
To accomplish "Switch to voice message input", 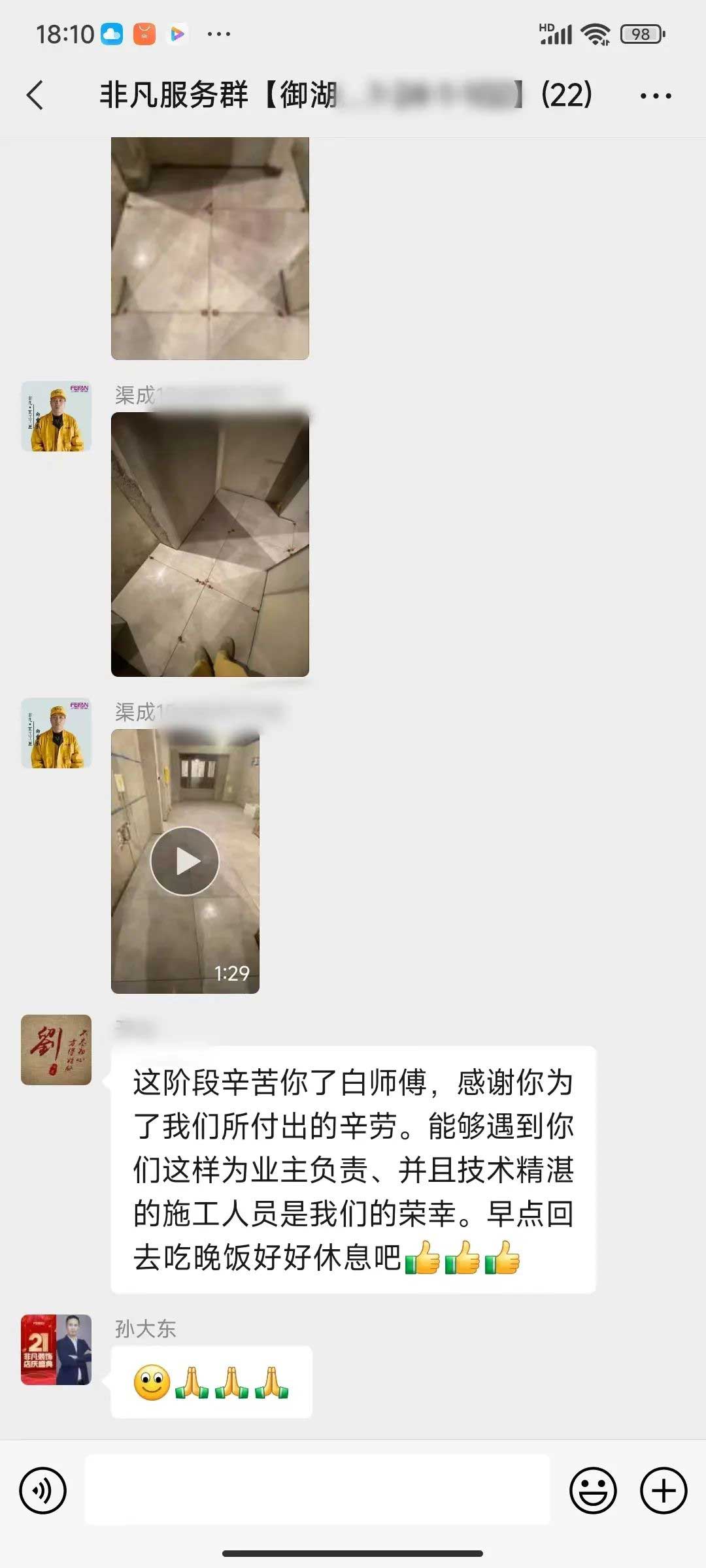I will click(43, 1490).
